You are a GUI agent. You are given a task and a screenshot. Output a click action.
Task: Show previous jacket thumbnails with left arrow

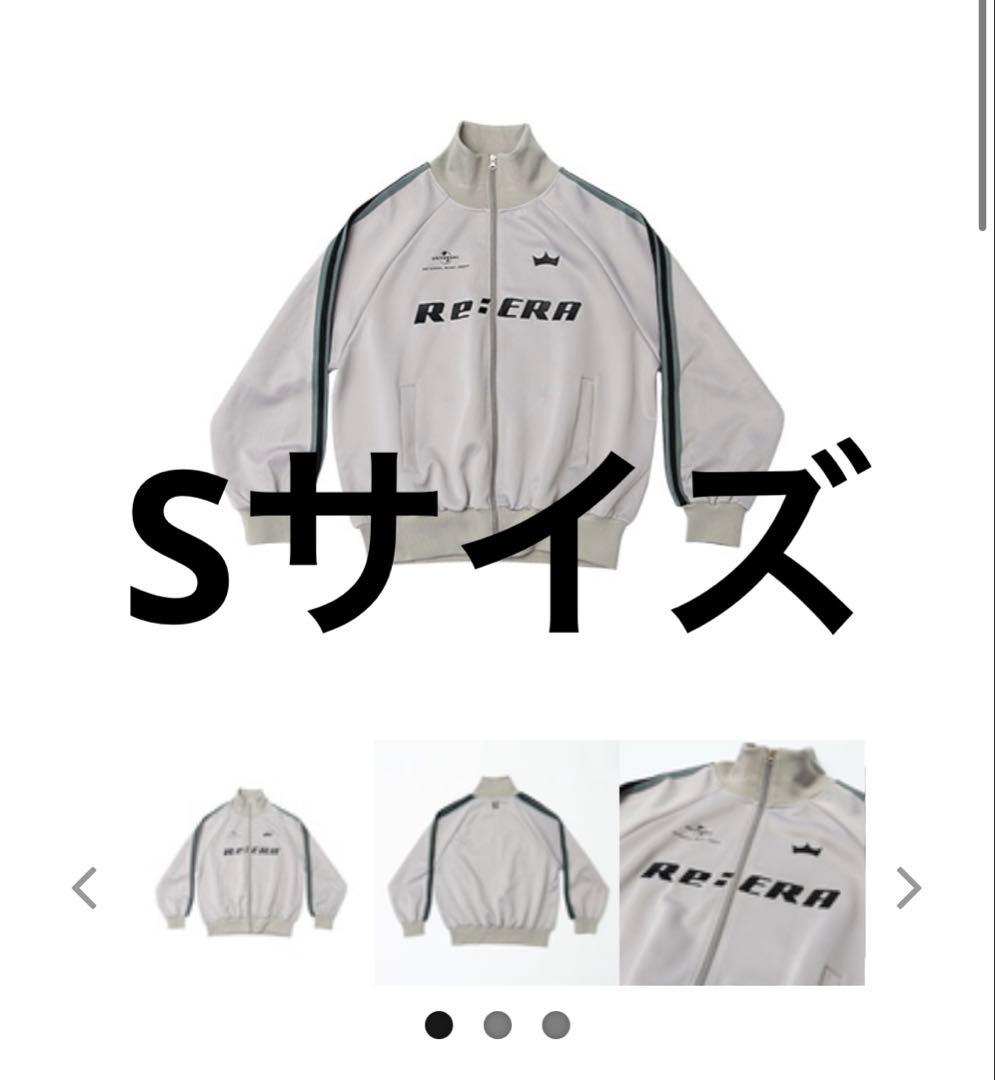85,887
